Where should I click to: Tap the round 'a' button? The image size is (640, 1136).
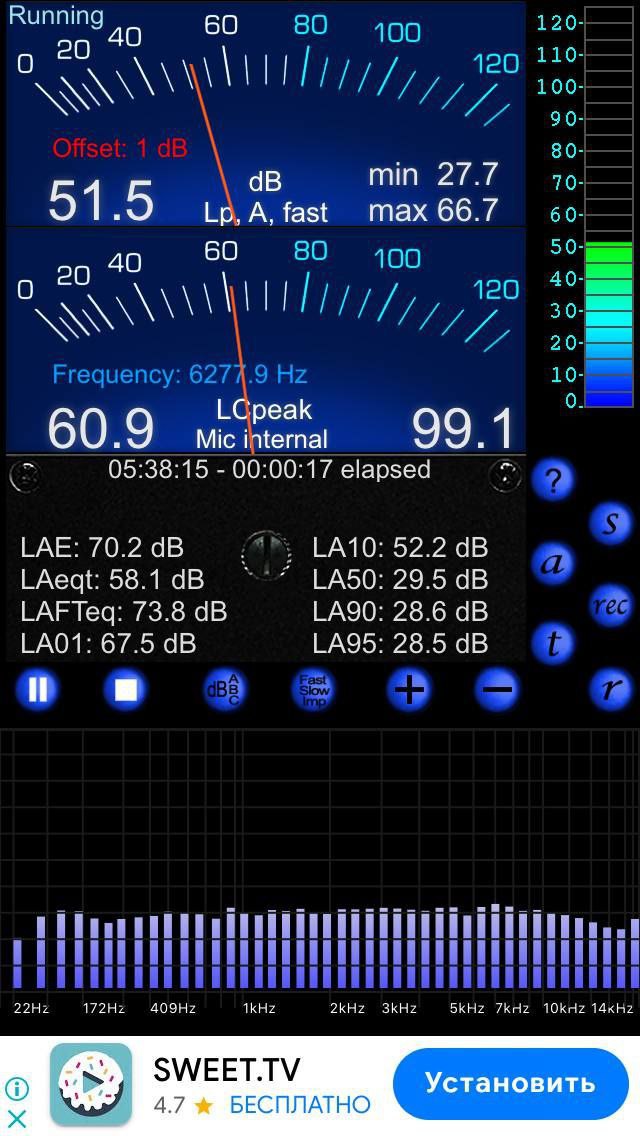553,563
